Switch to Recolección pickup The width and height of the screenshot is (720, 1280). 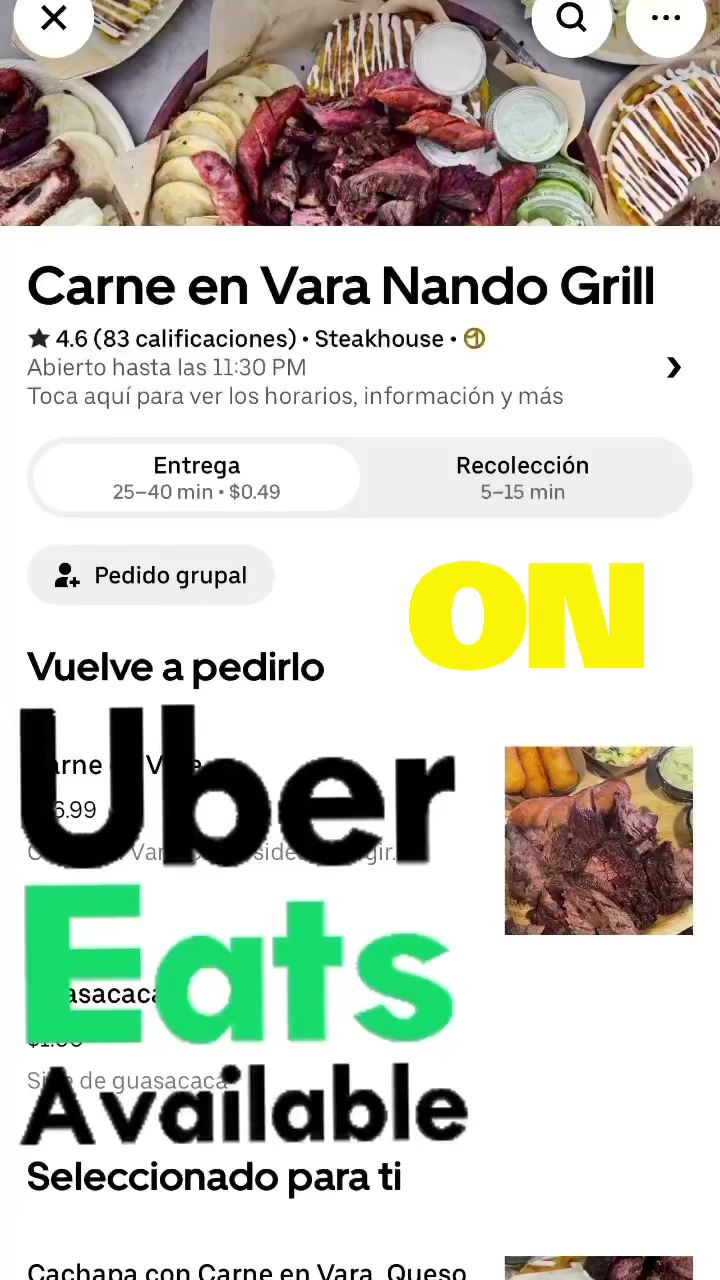click(522, 478)
